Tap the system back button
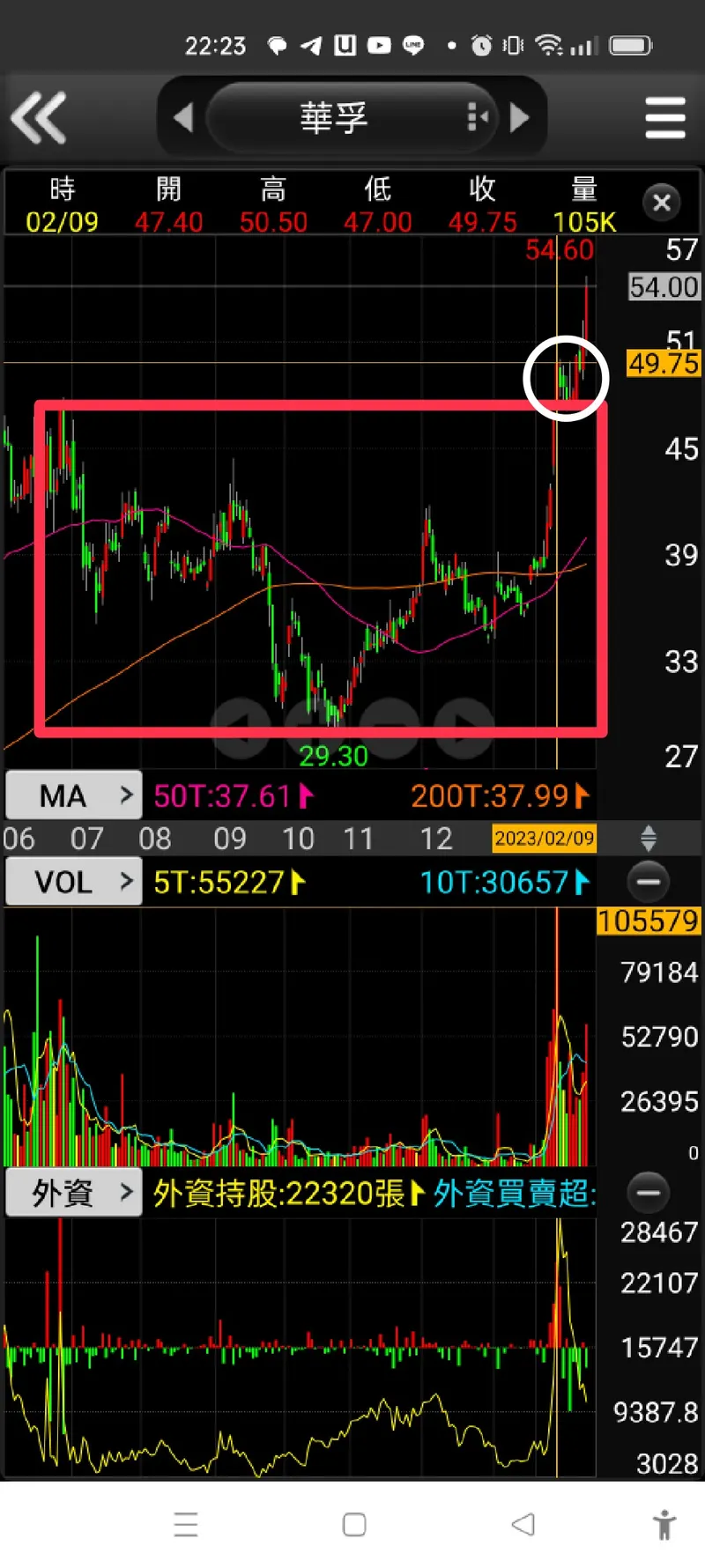This screenshot has height=1568, width=705. pos(523,1525)
